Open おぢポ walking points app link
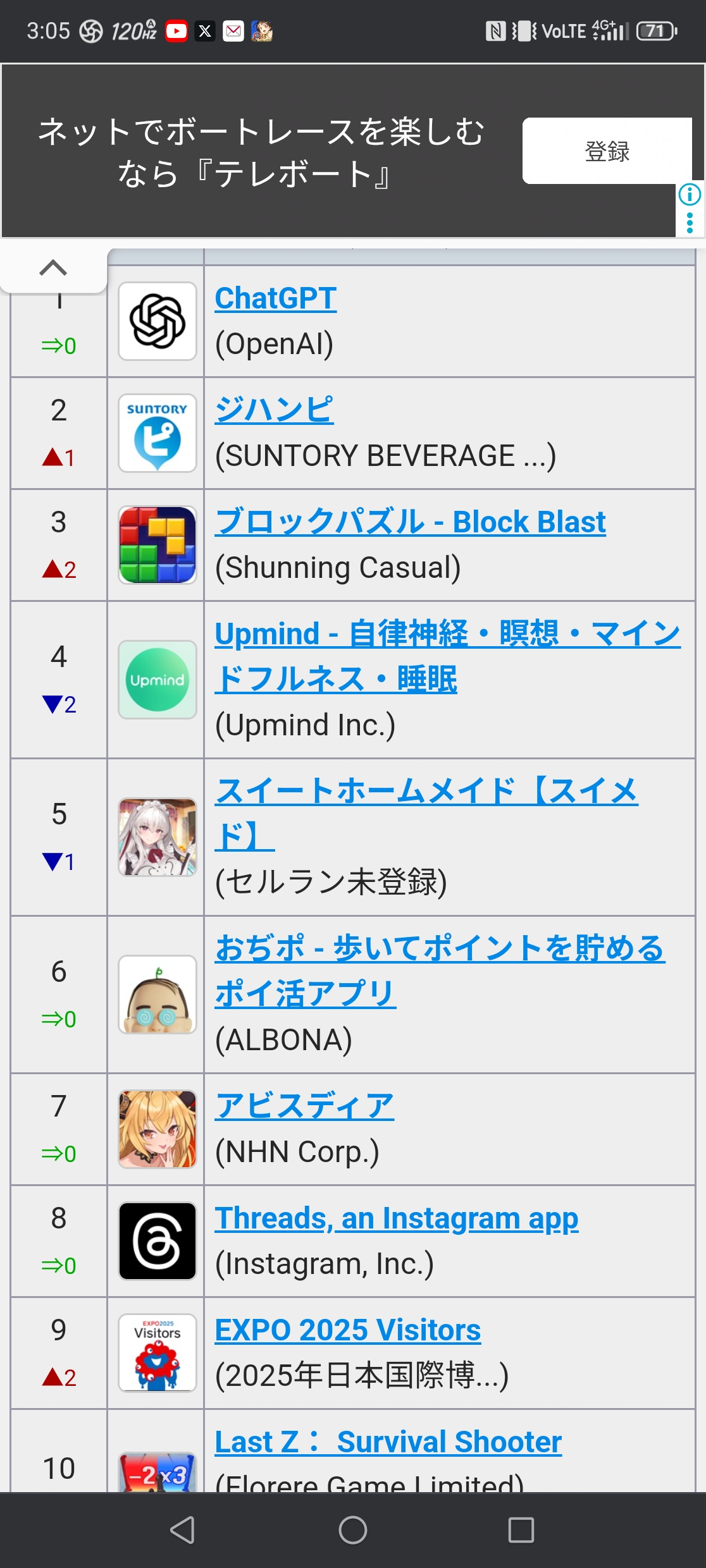This screenshot has width=706, height=1568. [x=439, y=949]
